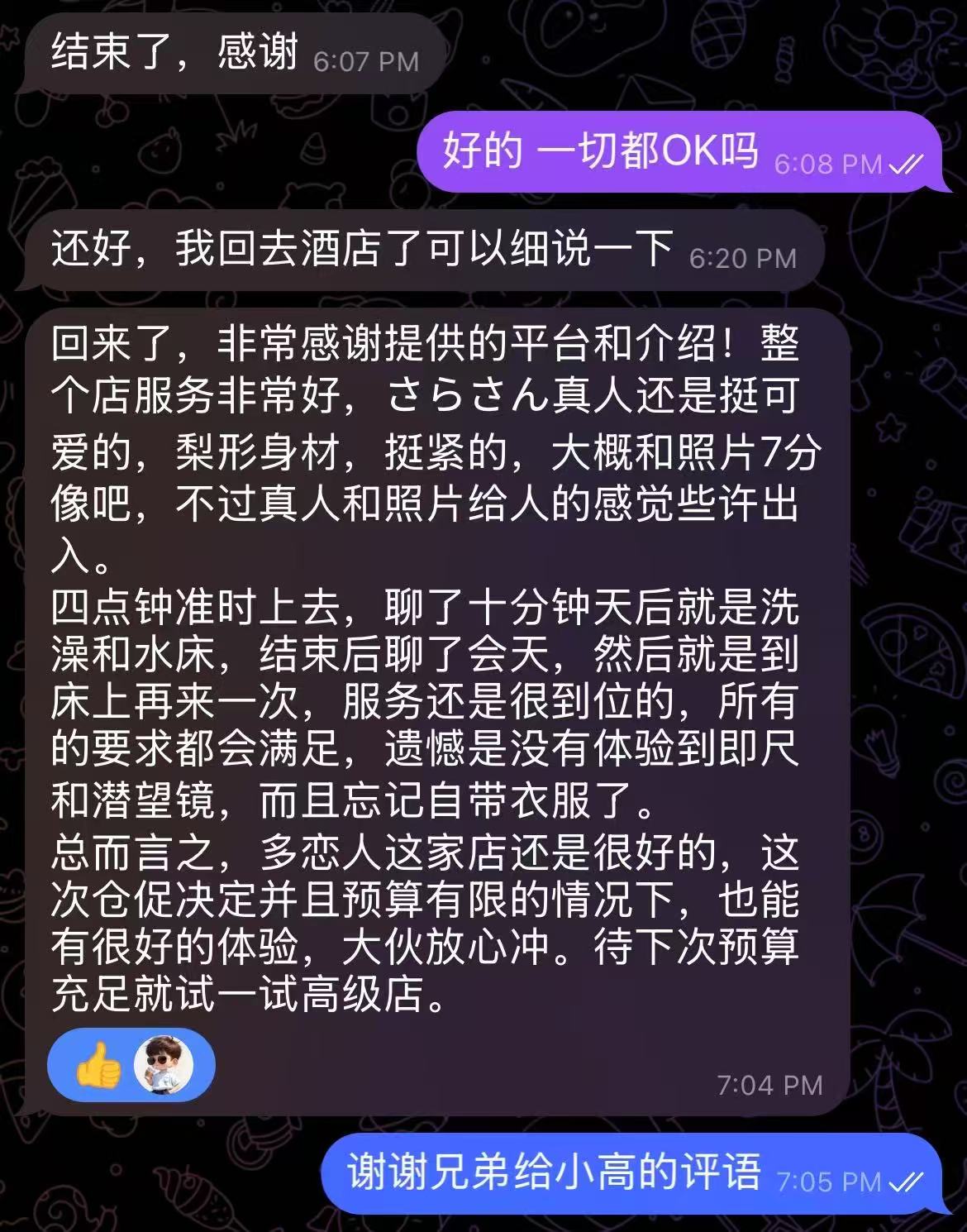Tap the thumbs-up reaction on the review message
Viewport: 967px width, 1232px height.
[99, 1065]
